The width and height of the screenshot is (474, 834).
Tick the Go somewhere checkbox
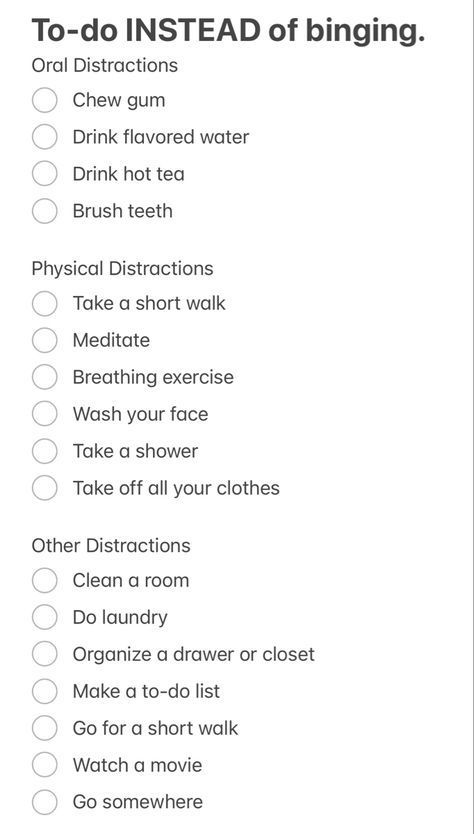click(x=44, y=802)
